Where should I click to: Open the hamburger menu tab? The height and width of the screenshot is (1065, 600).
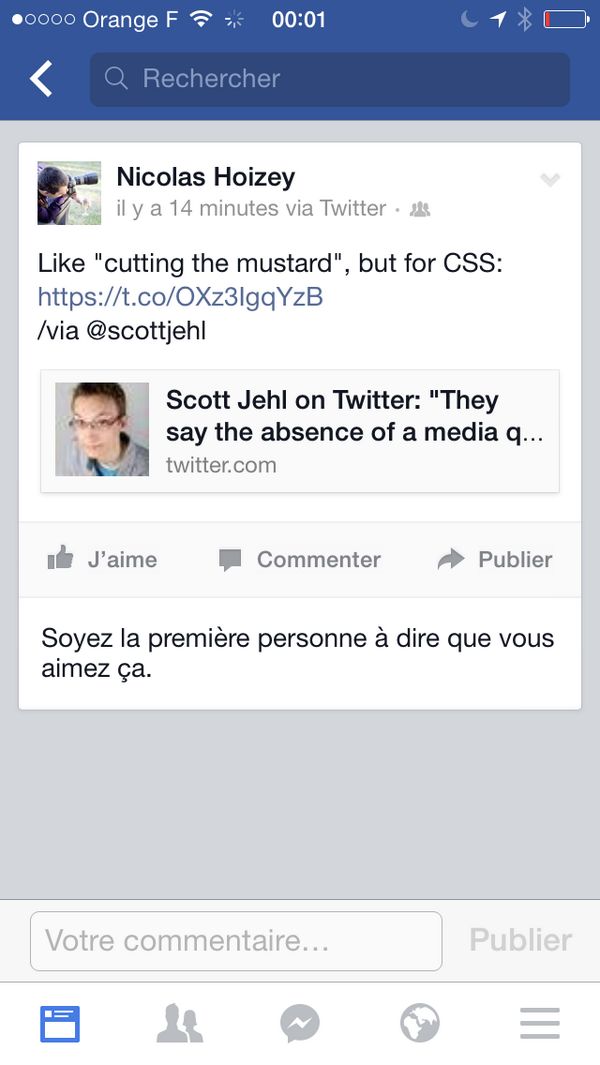[x=540, y=1024]
